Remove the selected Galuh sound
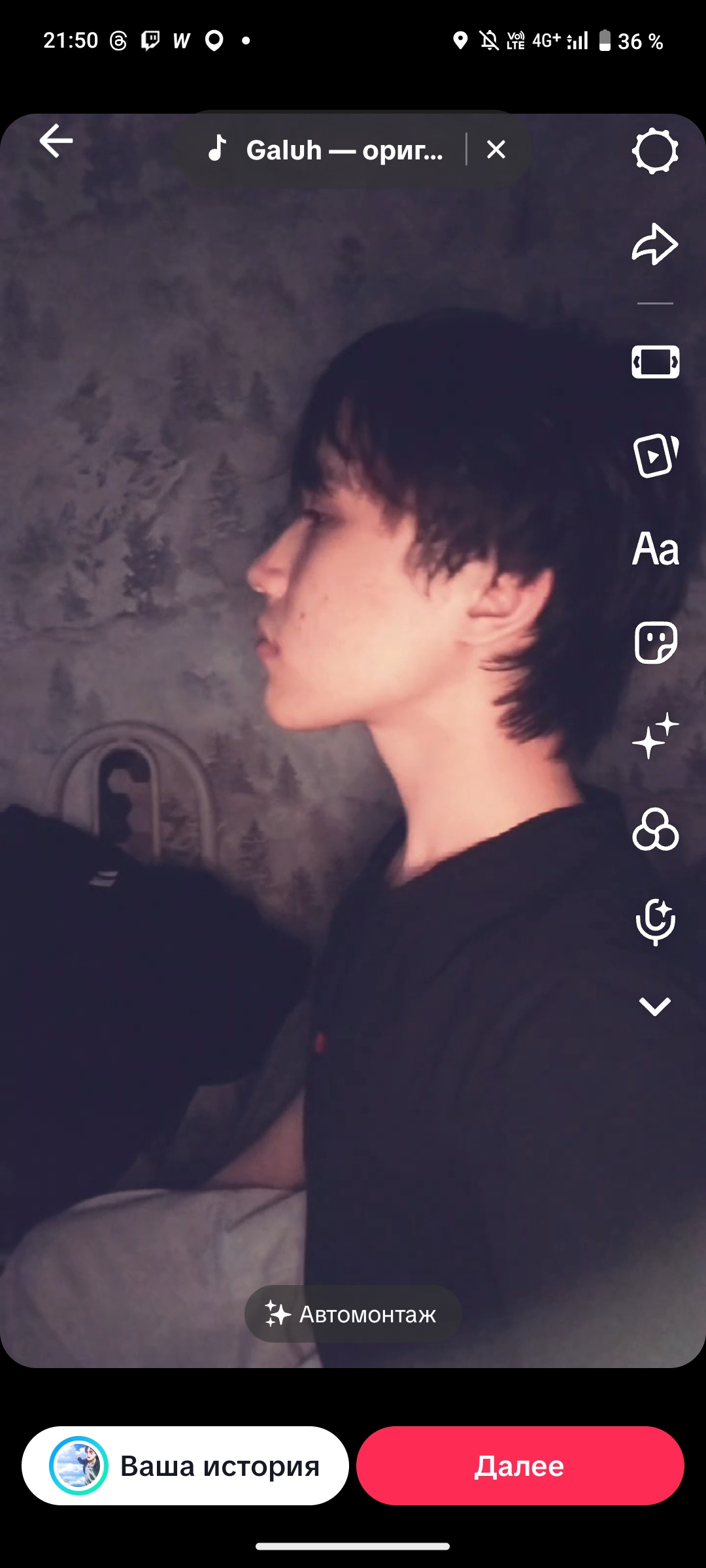This screenshot has width=706, height=1568. tap(496, 150)
